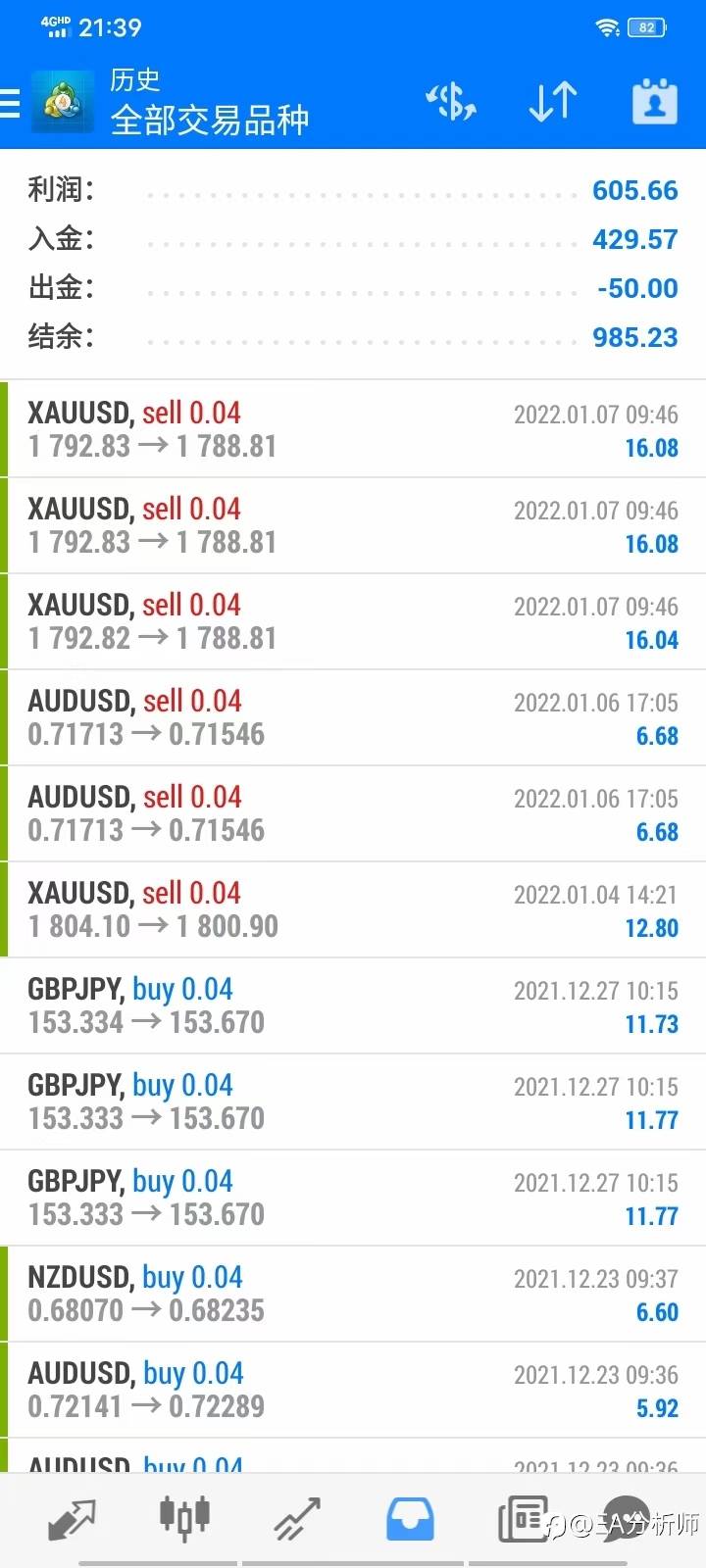Pick a history period with calendar icon

coord(654,102)
